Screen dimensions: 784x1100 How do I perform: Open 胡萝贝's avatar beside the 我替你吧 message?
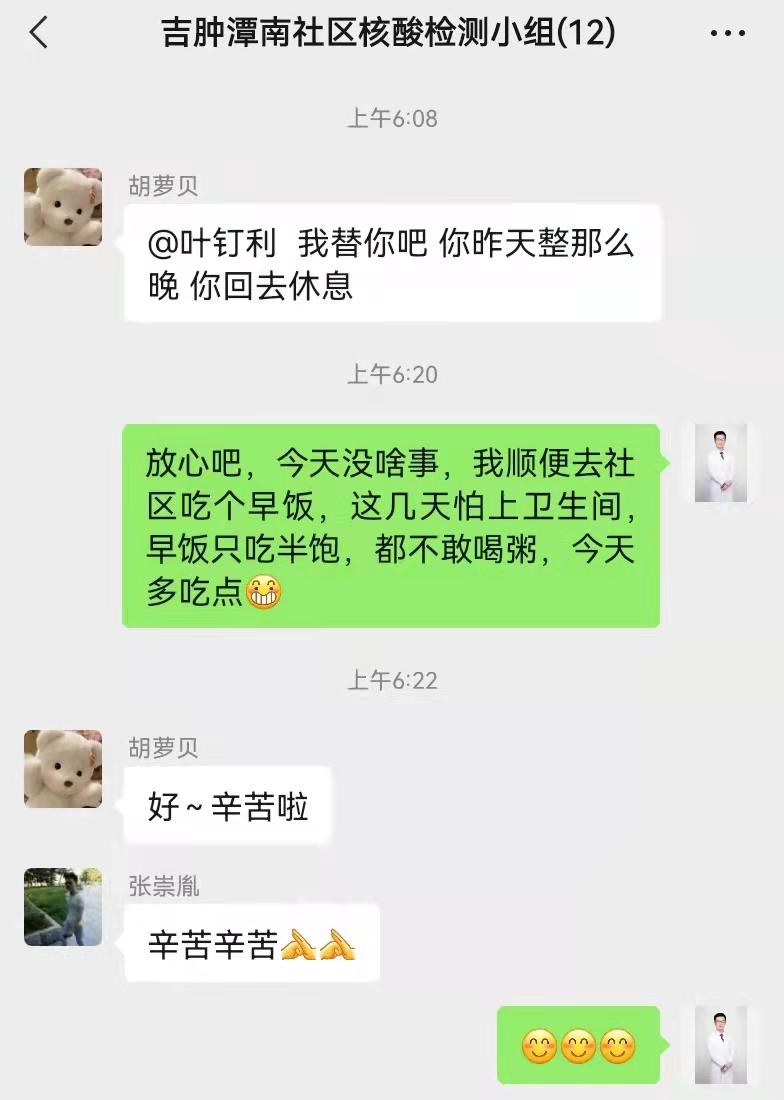pos(63,207)
